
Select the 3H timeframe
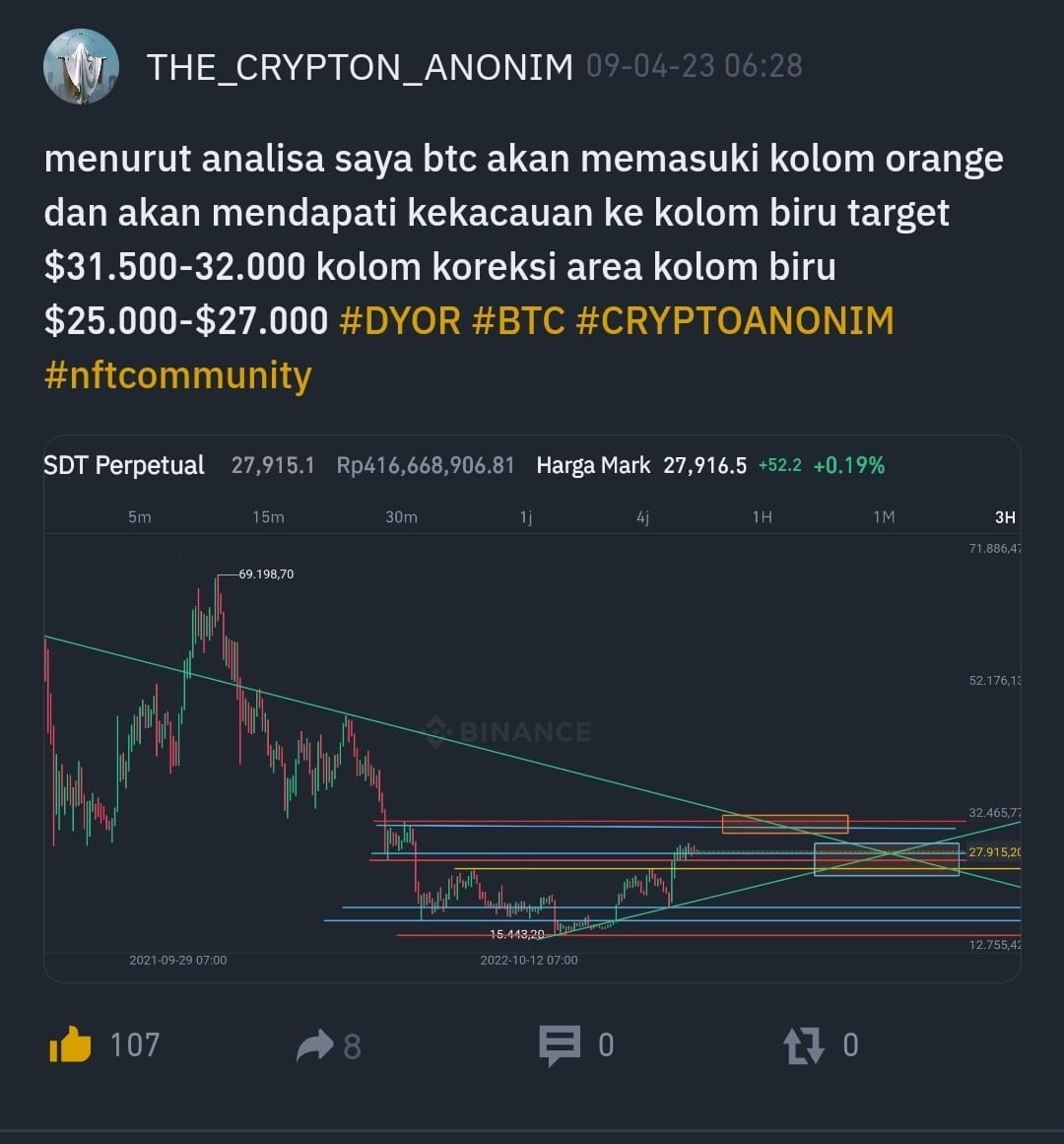coord(1004,516)
